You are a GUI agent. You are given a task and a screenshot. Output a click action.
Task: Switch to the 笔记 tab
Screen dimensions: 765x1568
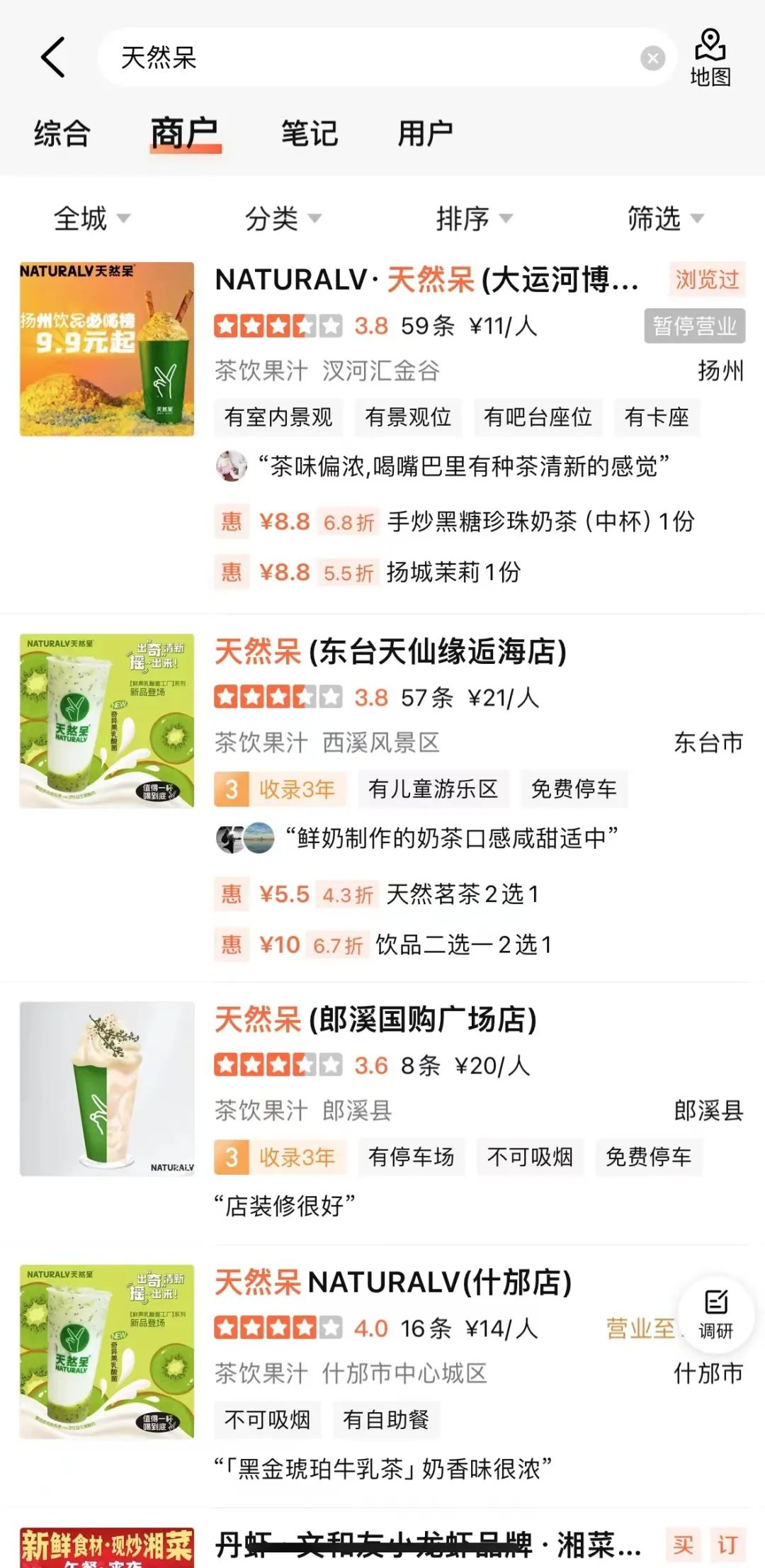point(310,133)
